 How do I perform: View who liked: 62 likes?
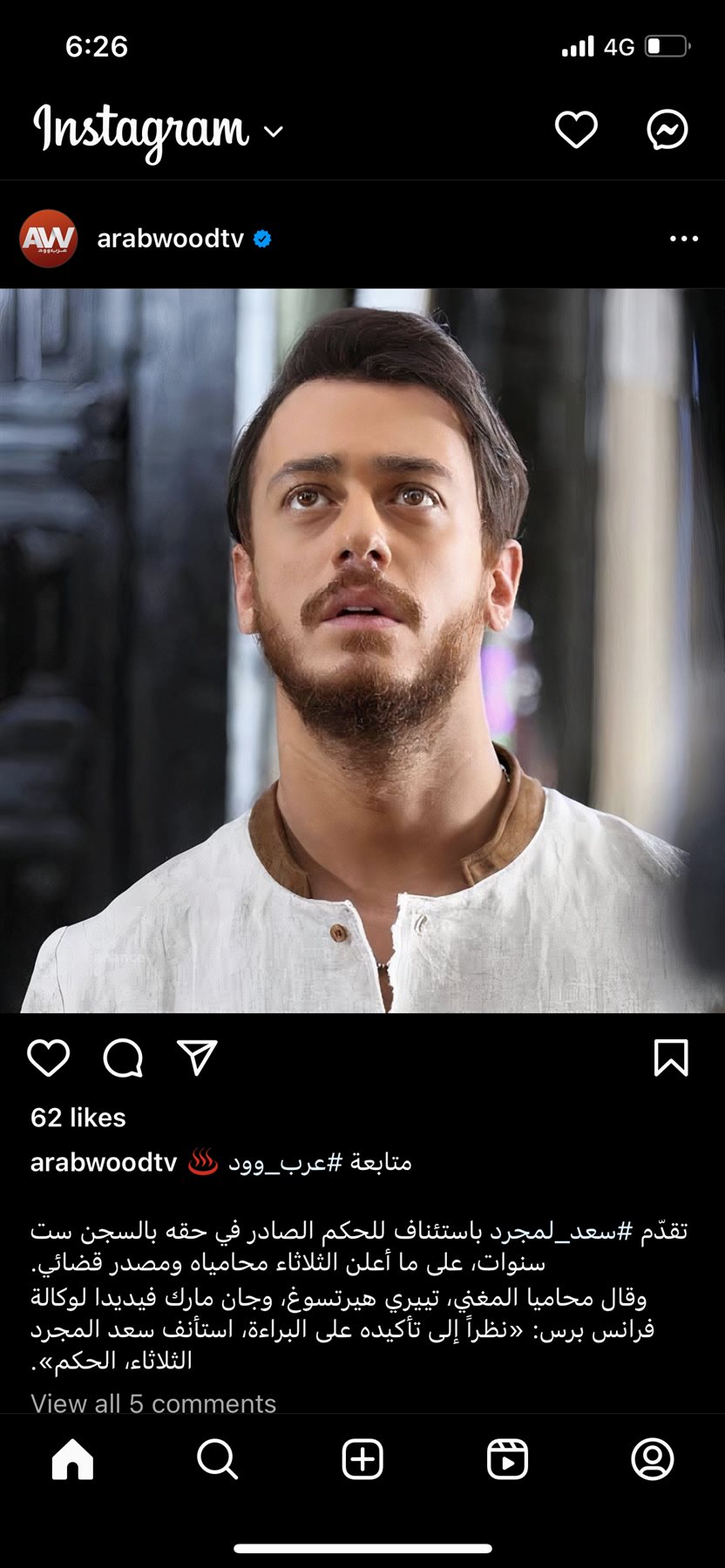pyautogui.click(x=78, y=1118)
